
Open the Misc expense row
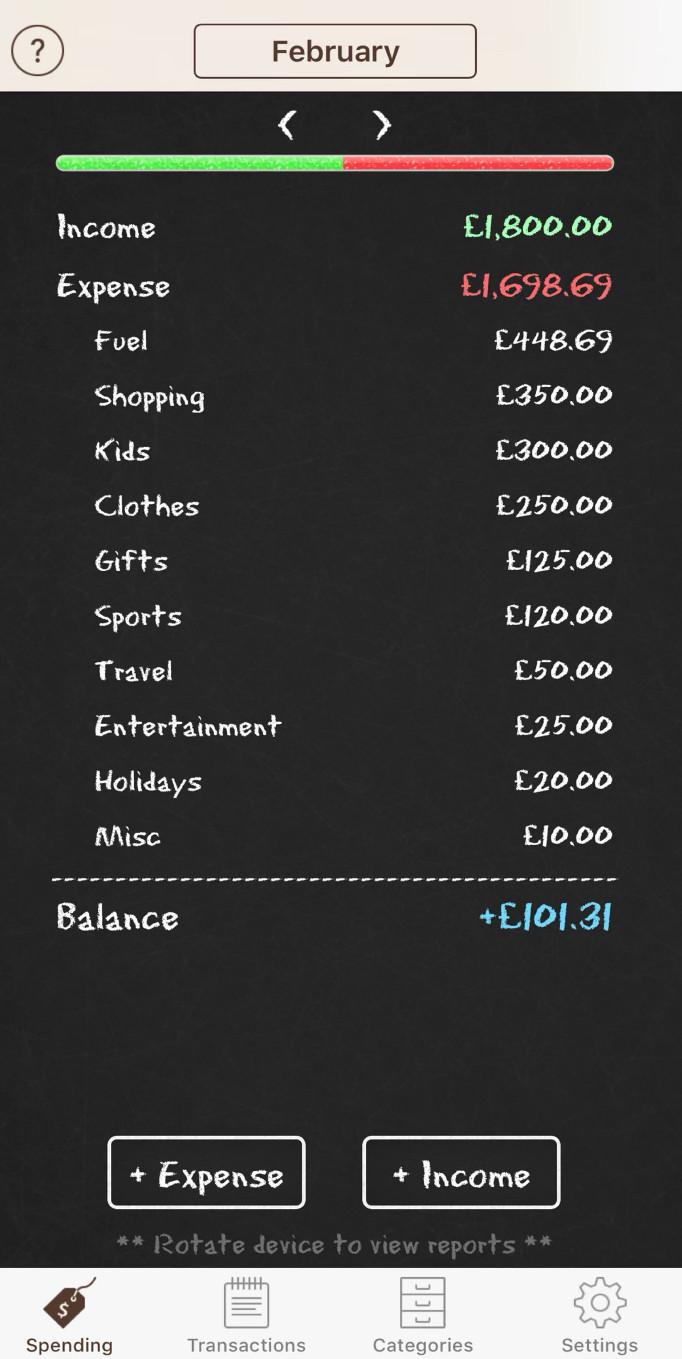click(x=334, y=836)
